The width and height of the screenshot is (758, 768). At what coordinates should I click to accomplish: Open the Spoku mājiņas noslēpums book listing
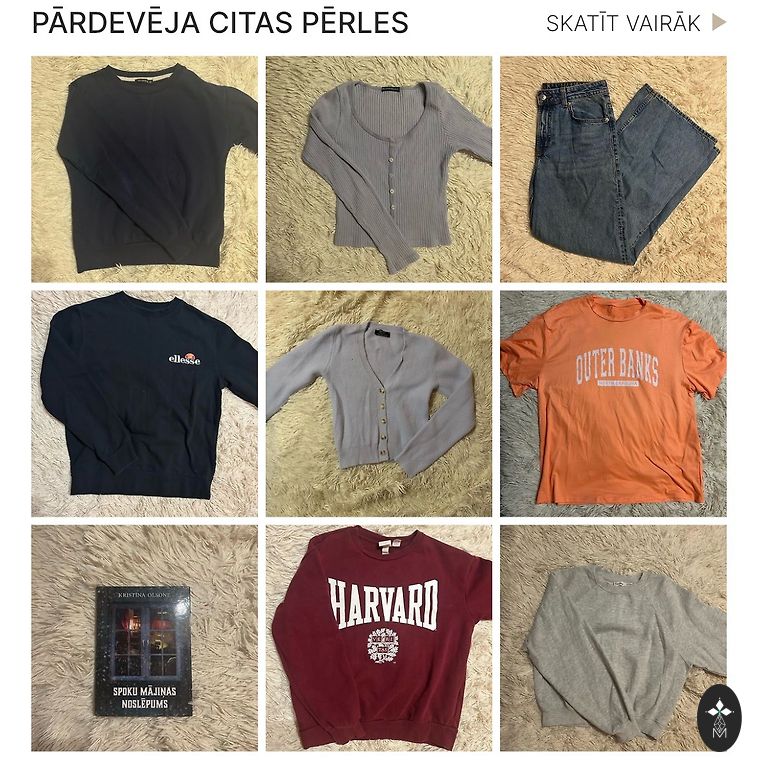coord(144,638)
